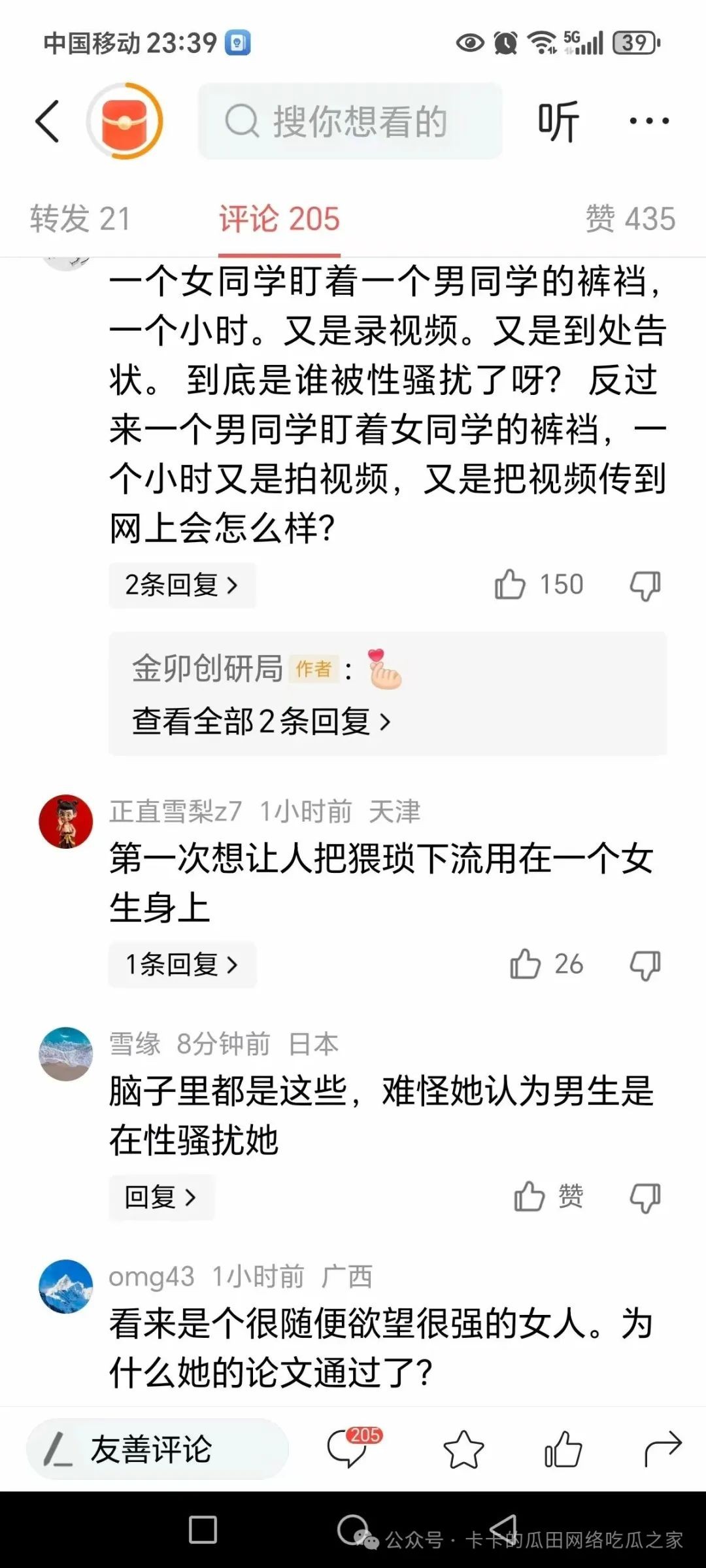Open the three-dot overflow menu
The image size is (706, 1568).
tap(648, 121)
